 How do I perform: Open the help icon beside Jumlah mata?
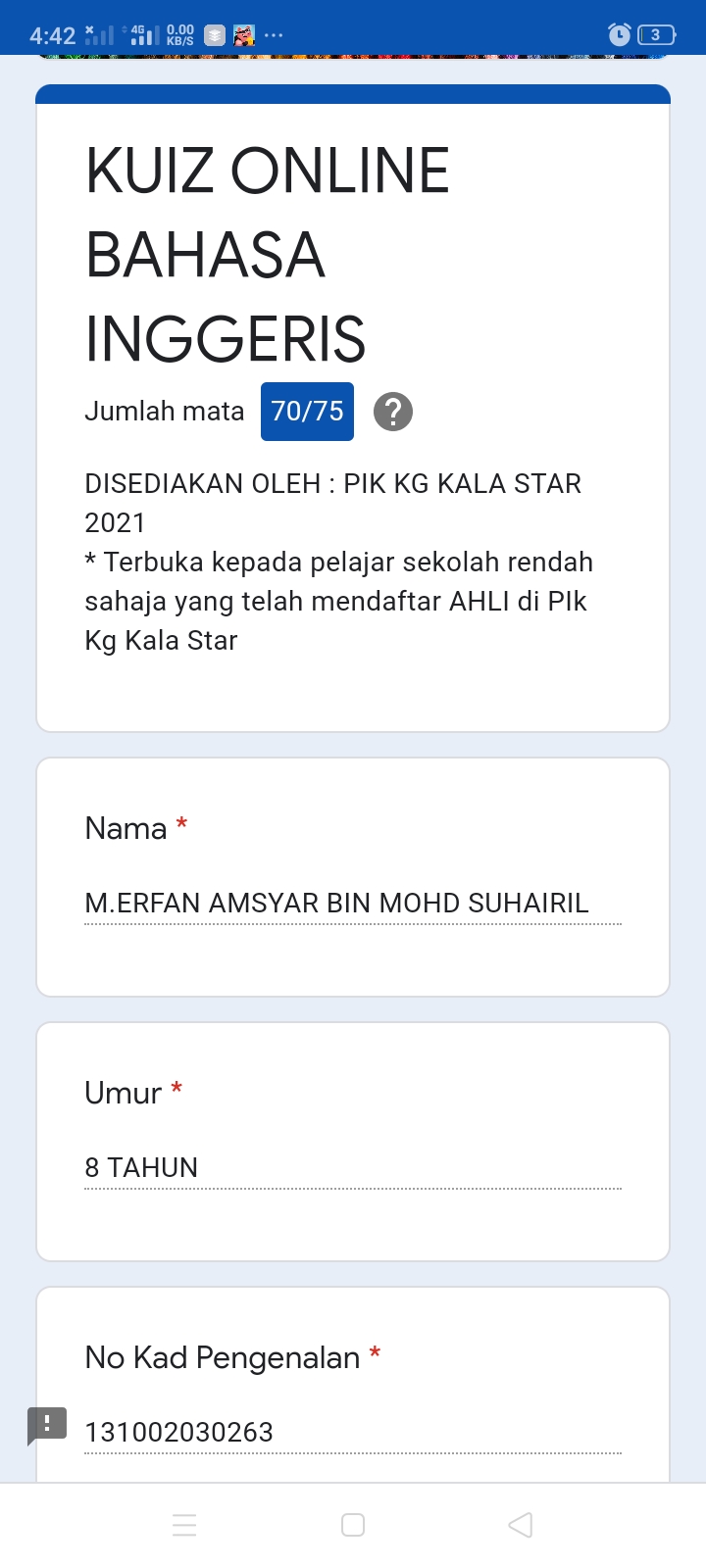(x=393, y=412)
